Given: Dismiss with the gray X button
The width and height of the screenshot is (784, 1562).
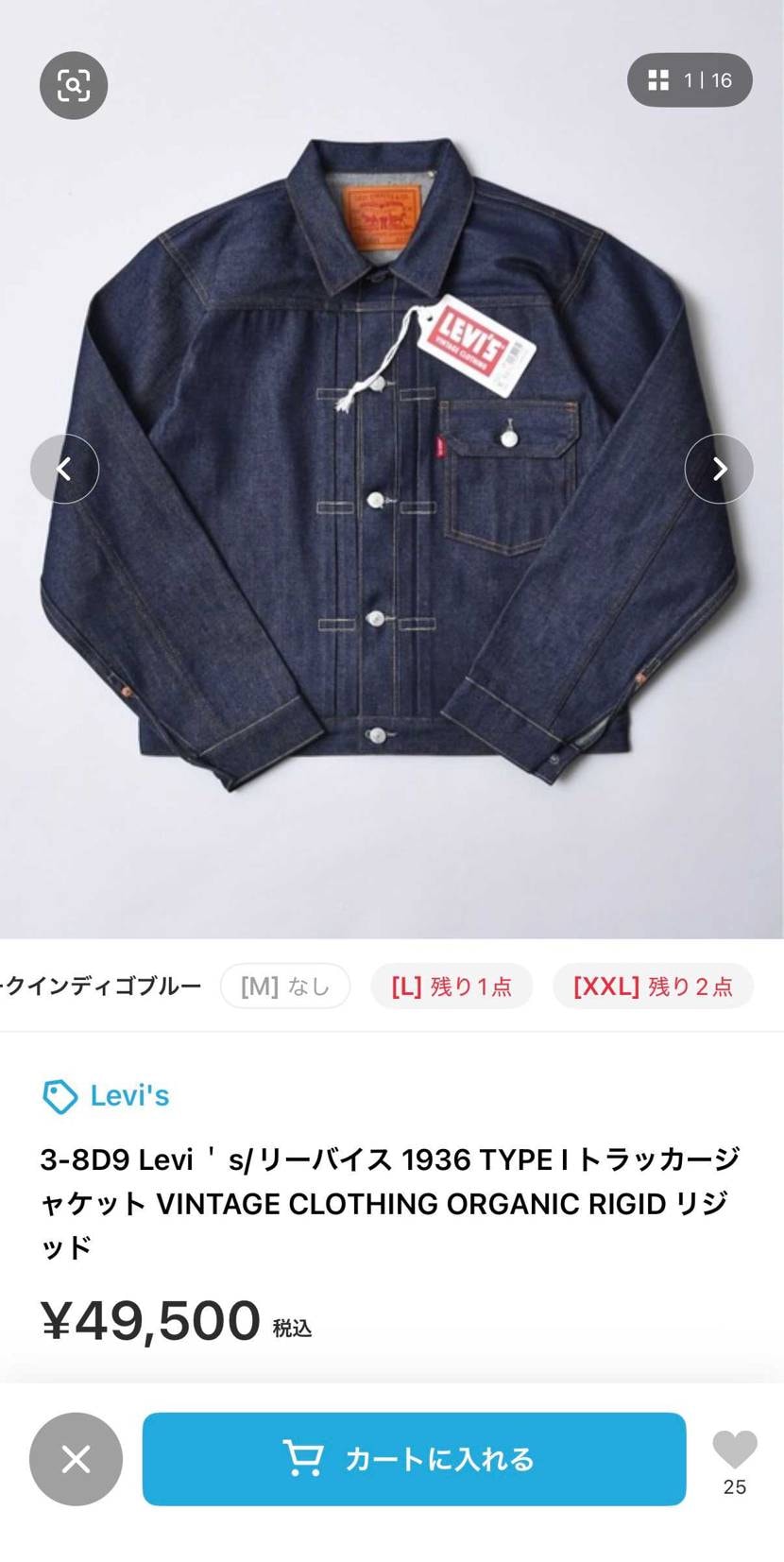Looking at the screenshot, I should [x=76, y=1458].
